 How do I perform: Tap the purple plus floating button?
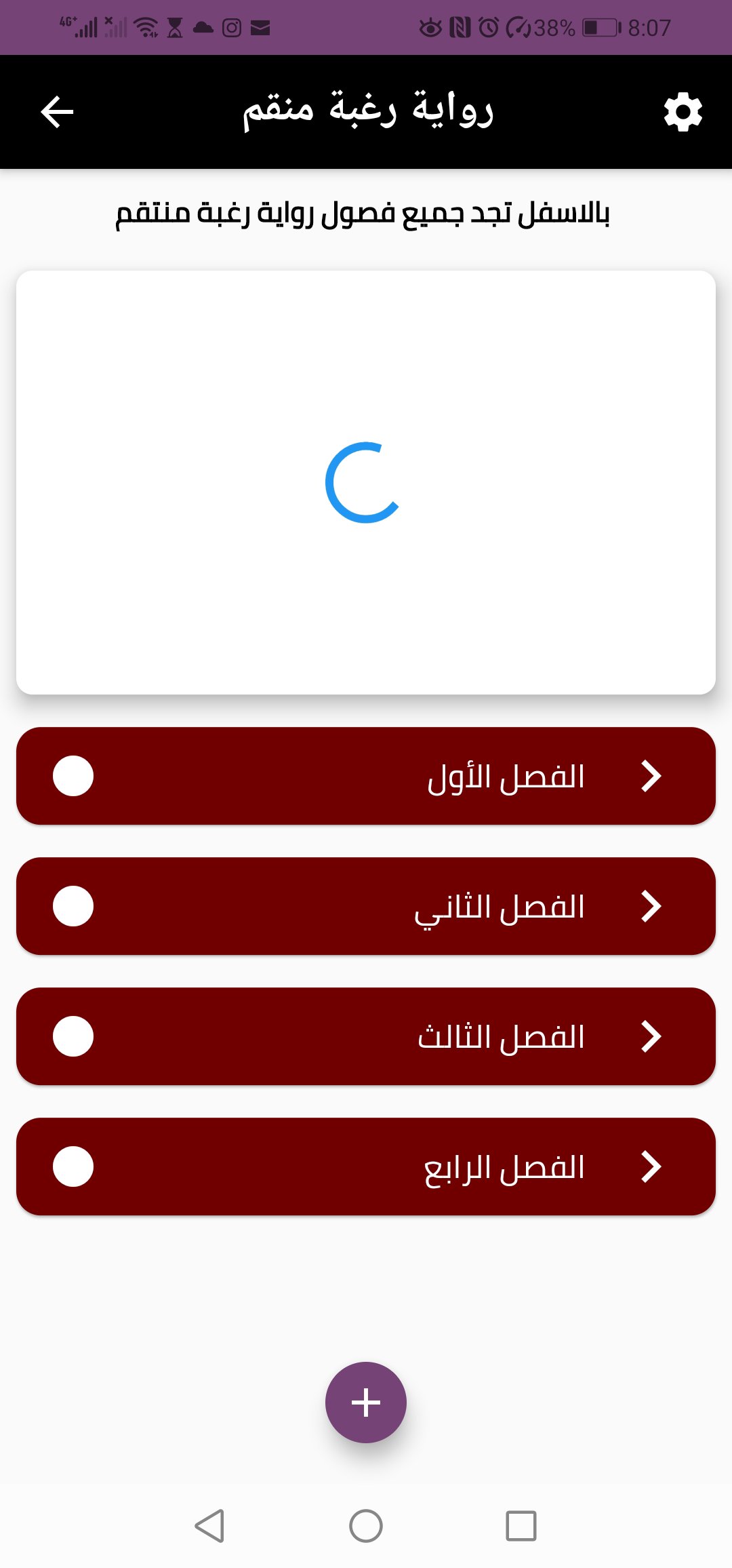click(x=366, y=1403)
